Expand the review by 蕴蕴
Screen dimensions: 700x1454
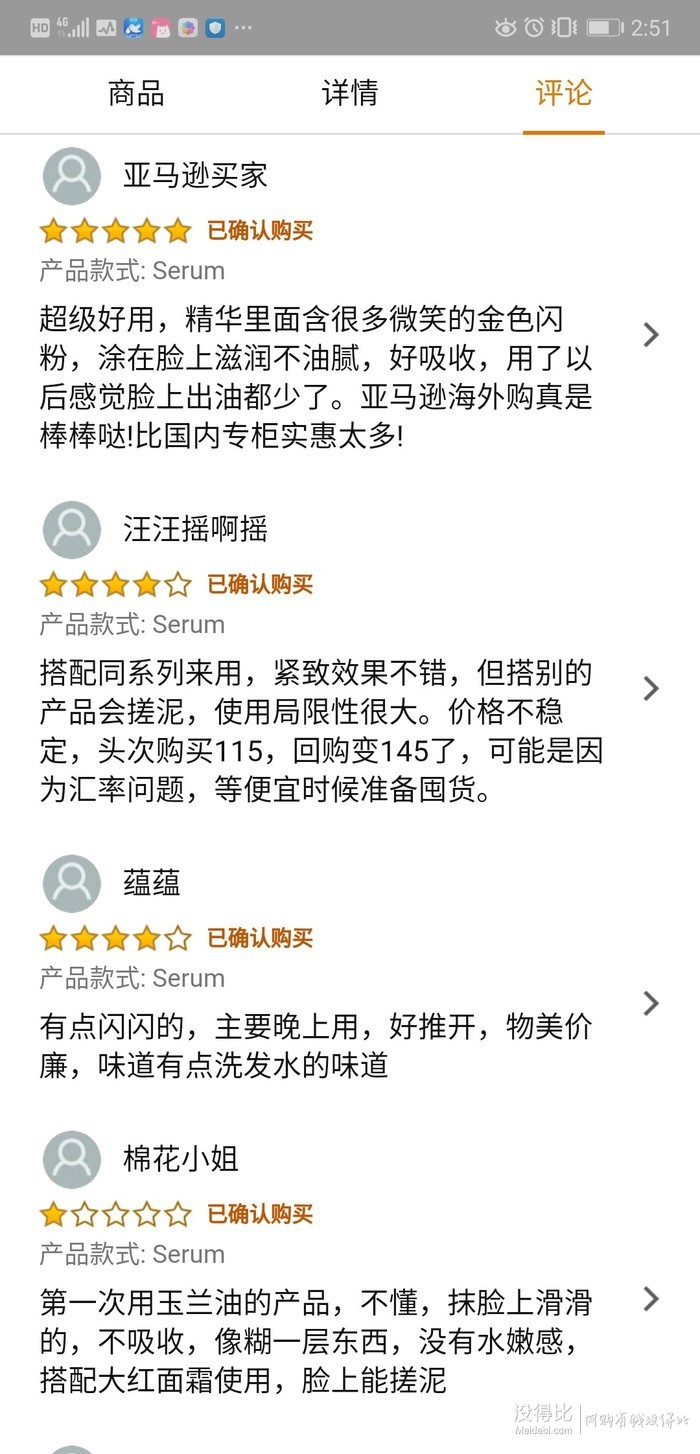651,1003
